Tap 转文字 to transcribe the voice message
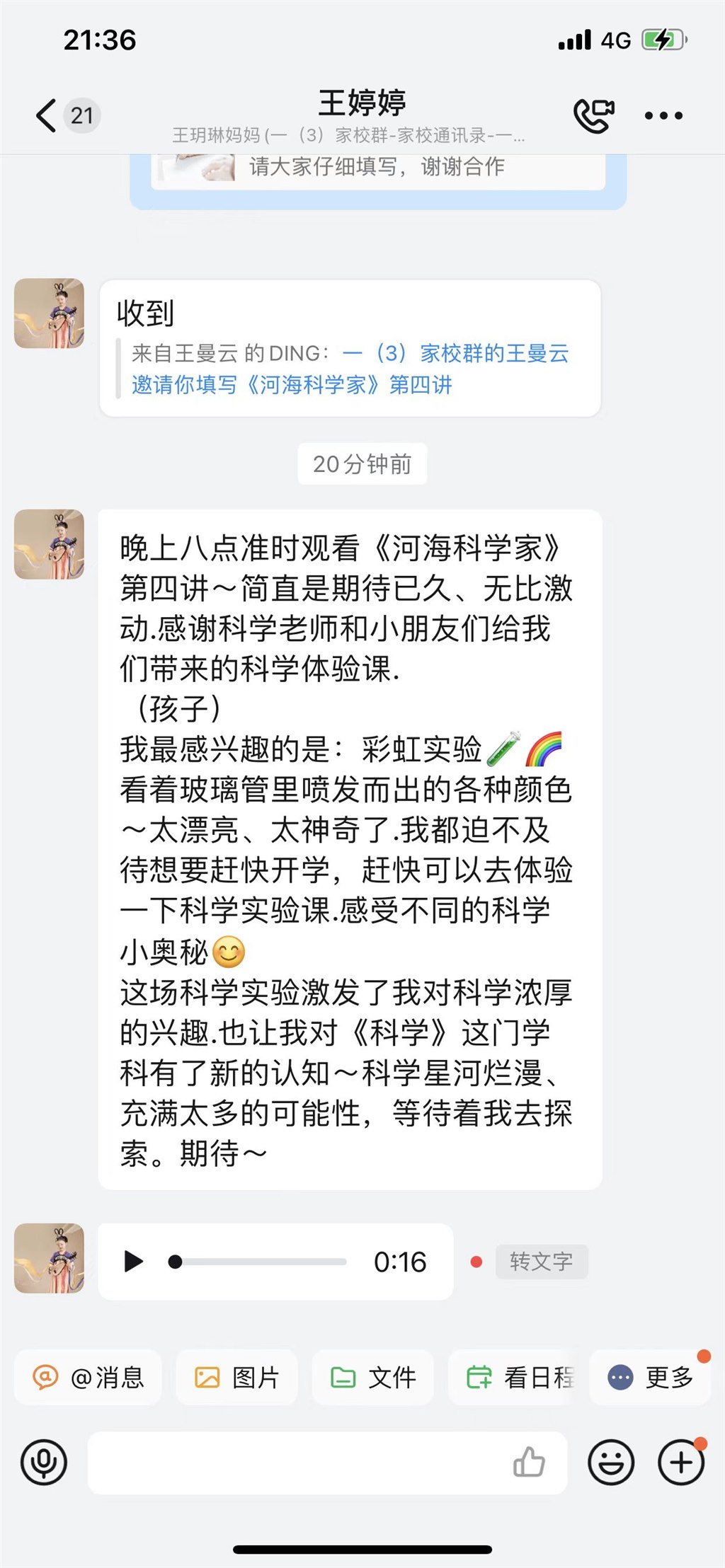Screen dimensions: 725x1568 tap(541, 1261)
